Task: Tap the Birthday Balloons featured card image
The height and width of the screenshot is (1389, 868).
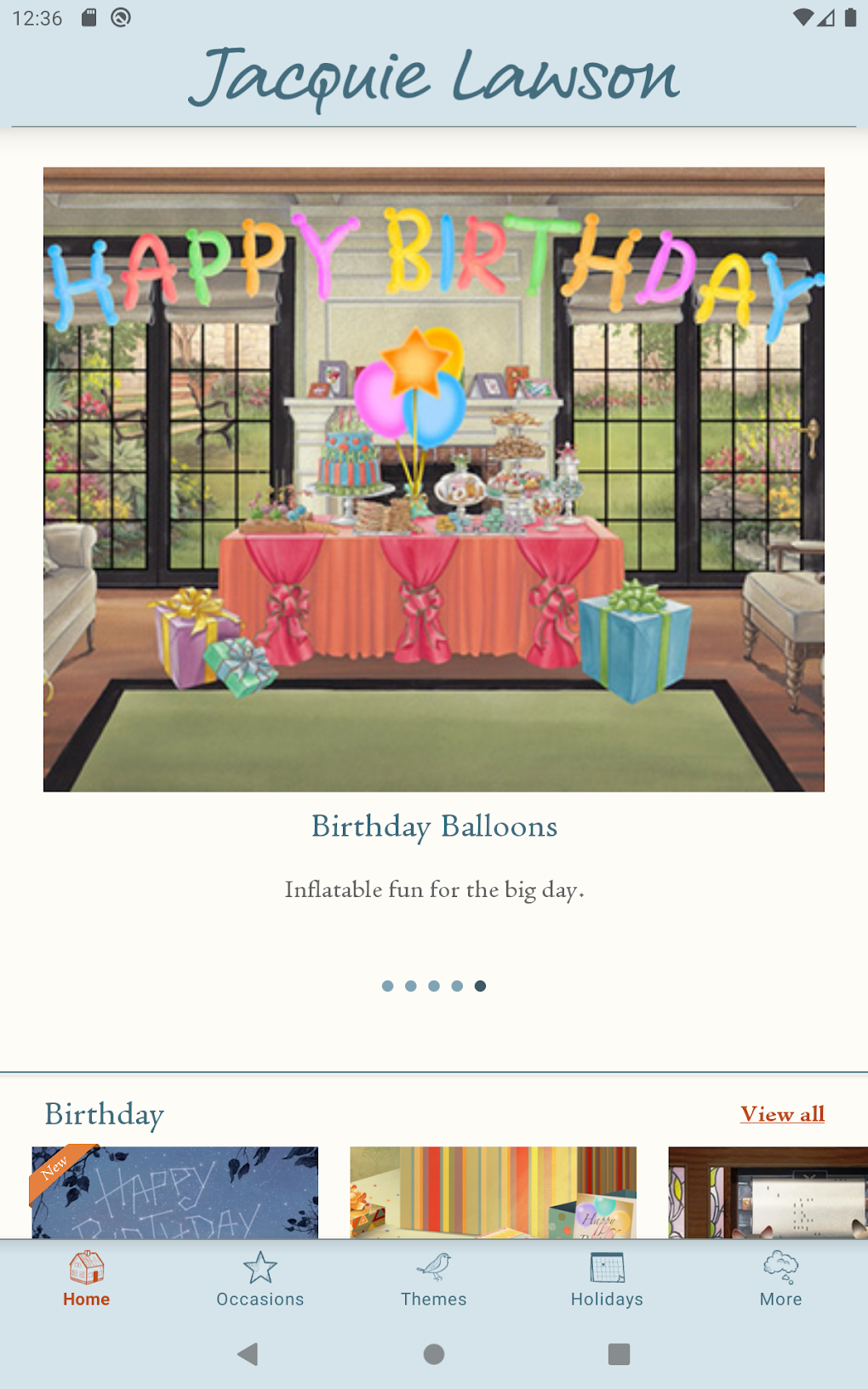Action: point(434,477)
